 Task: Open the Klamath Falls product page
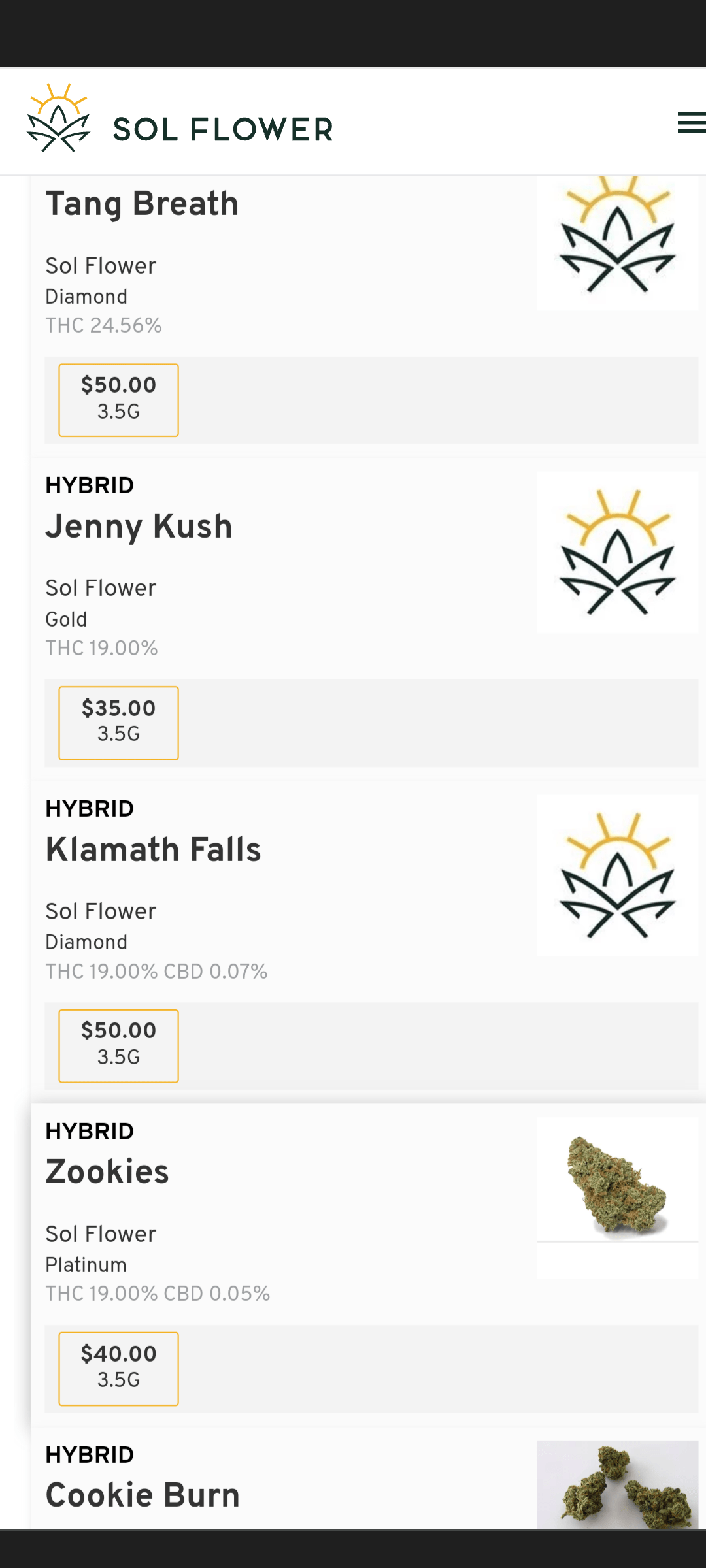[x=153, y=849]
